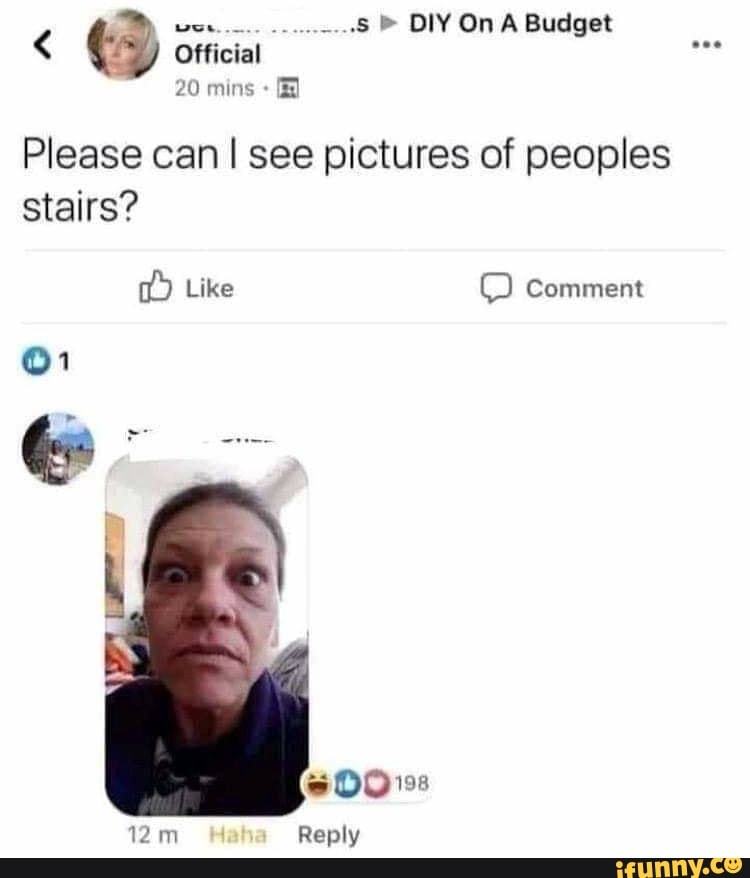The width and height of the screenshot is (750, 878).
Task: Like the stairs post
Action: (186, 289)
